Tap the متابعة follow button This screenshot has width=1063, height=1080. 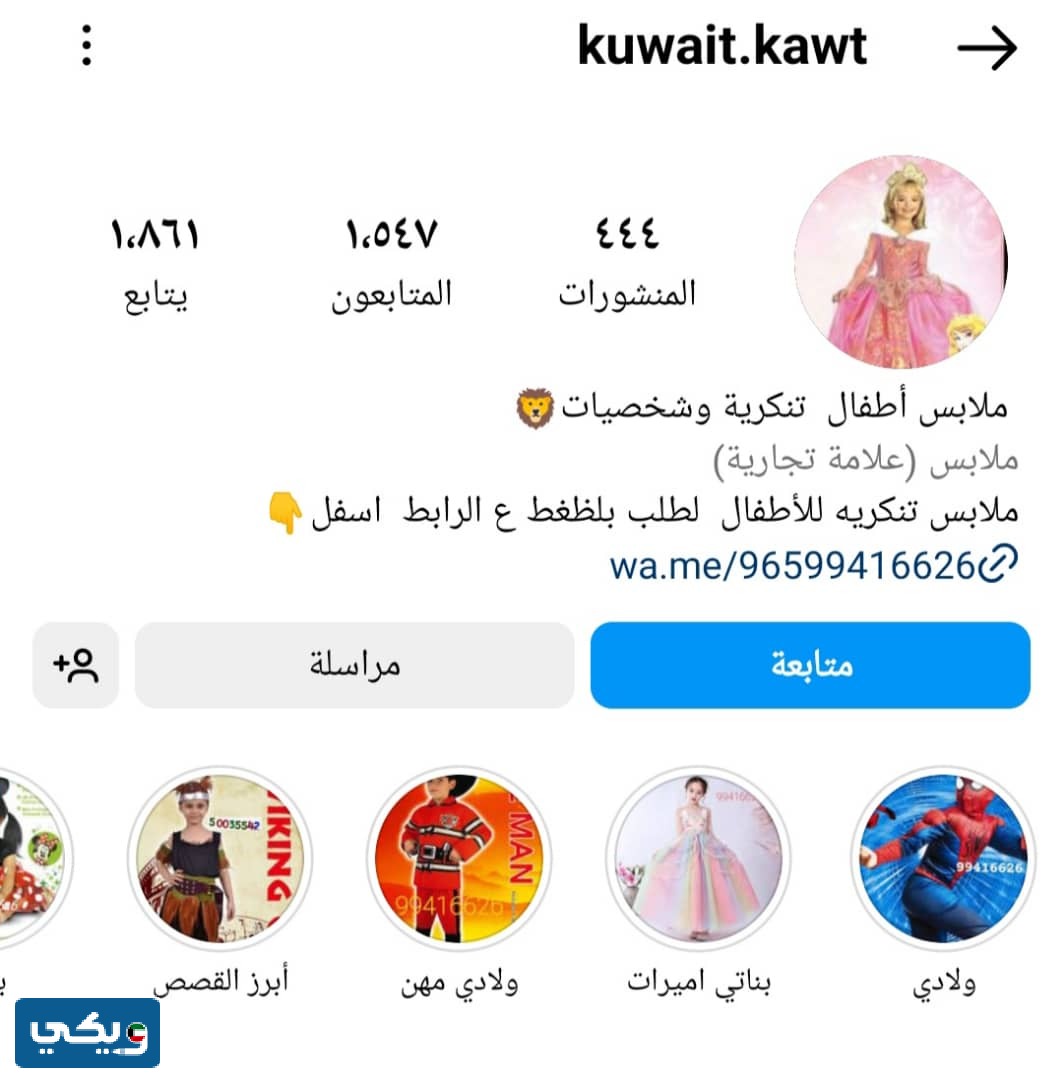tap(810, 665)
